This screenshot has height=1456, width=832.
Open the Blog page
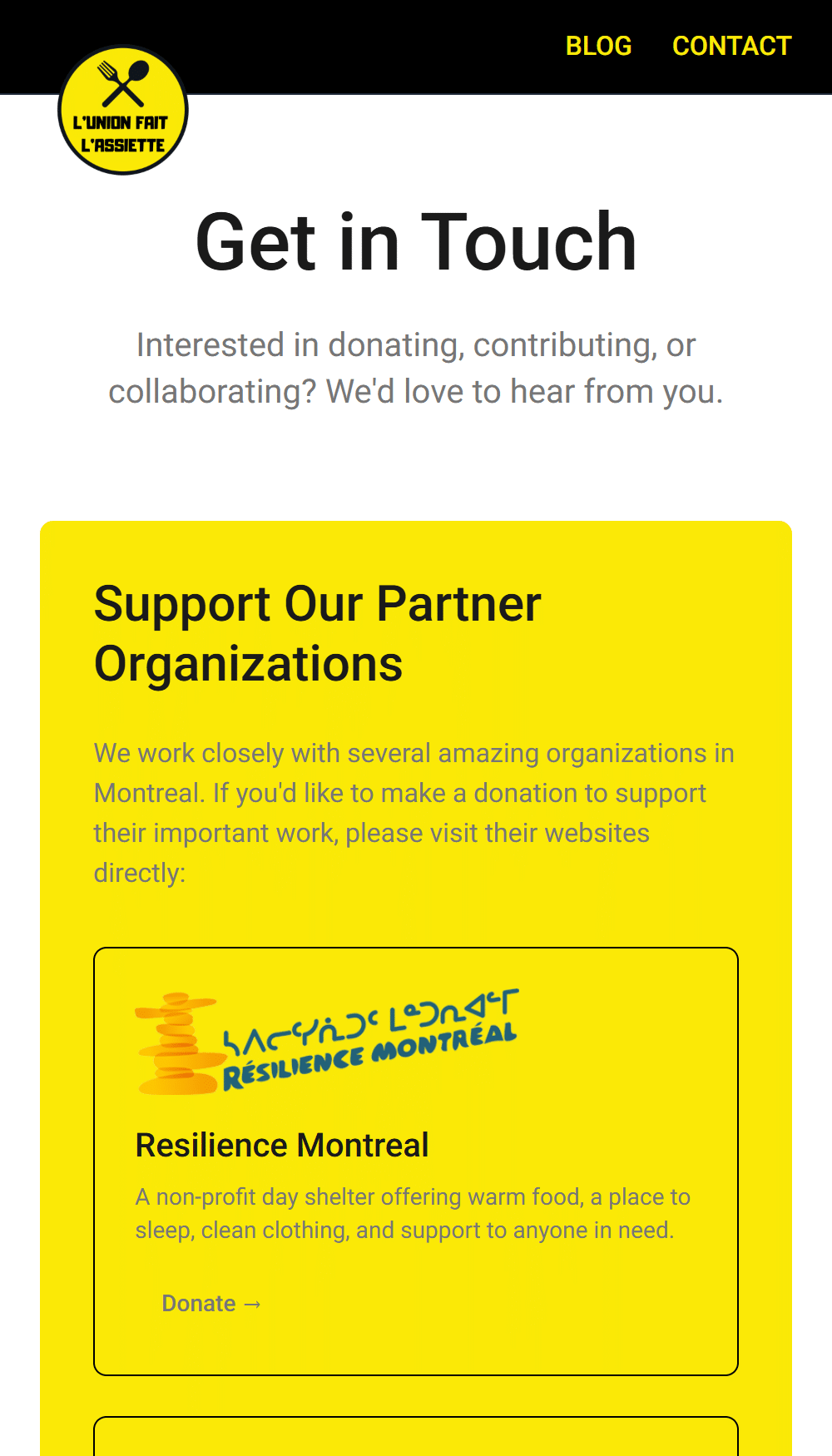(x=598, y=46)
